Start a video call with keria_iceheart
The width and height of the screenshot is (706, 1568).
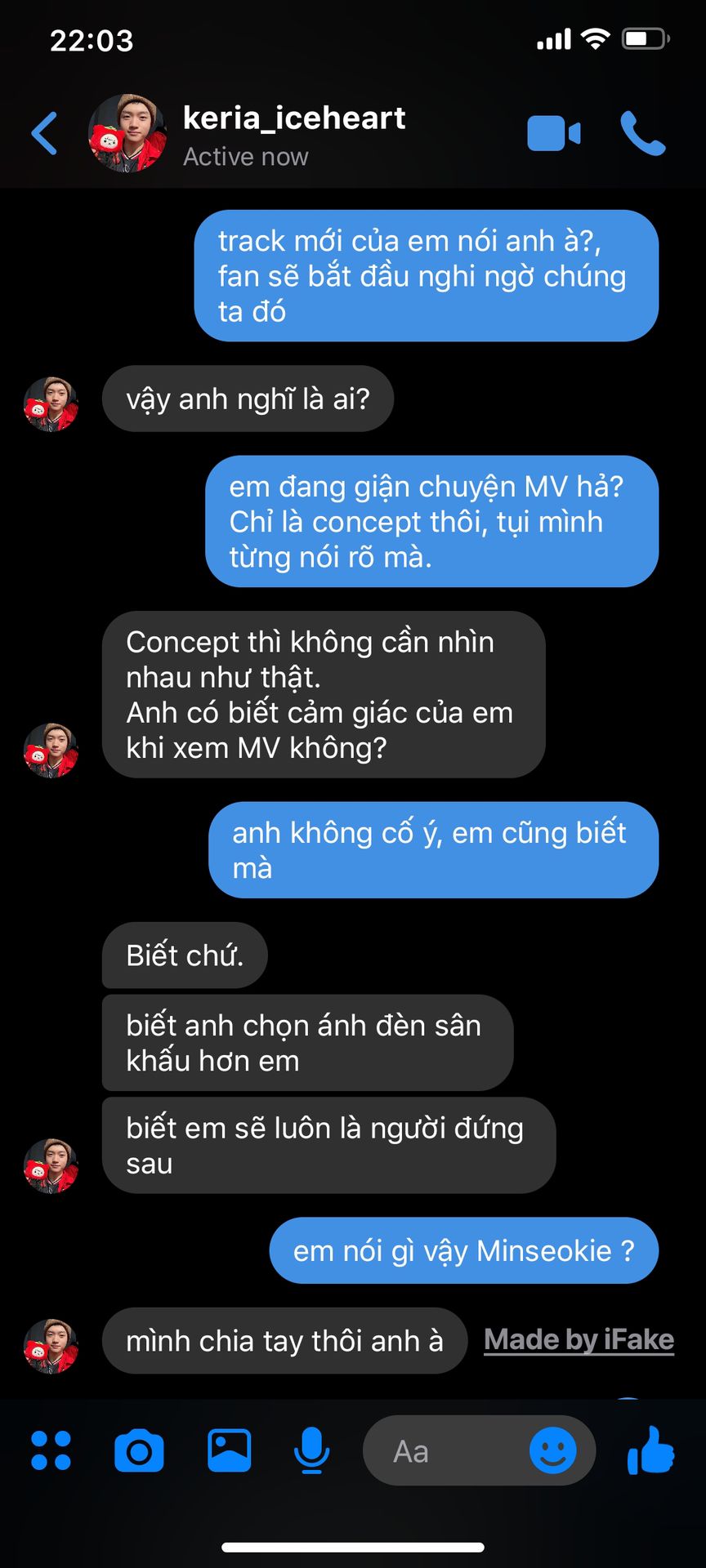[553, 134]
